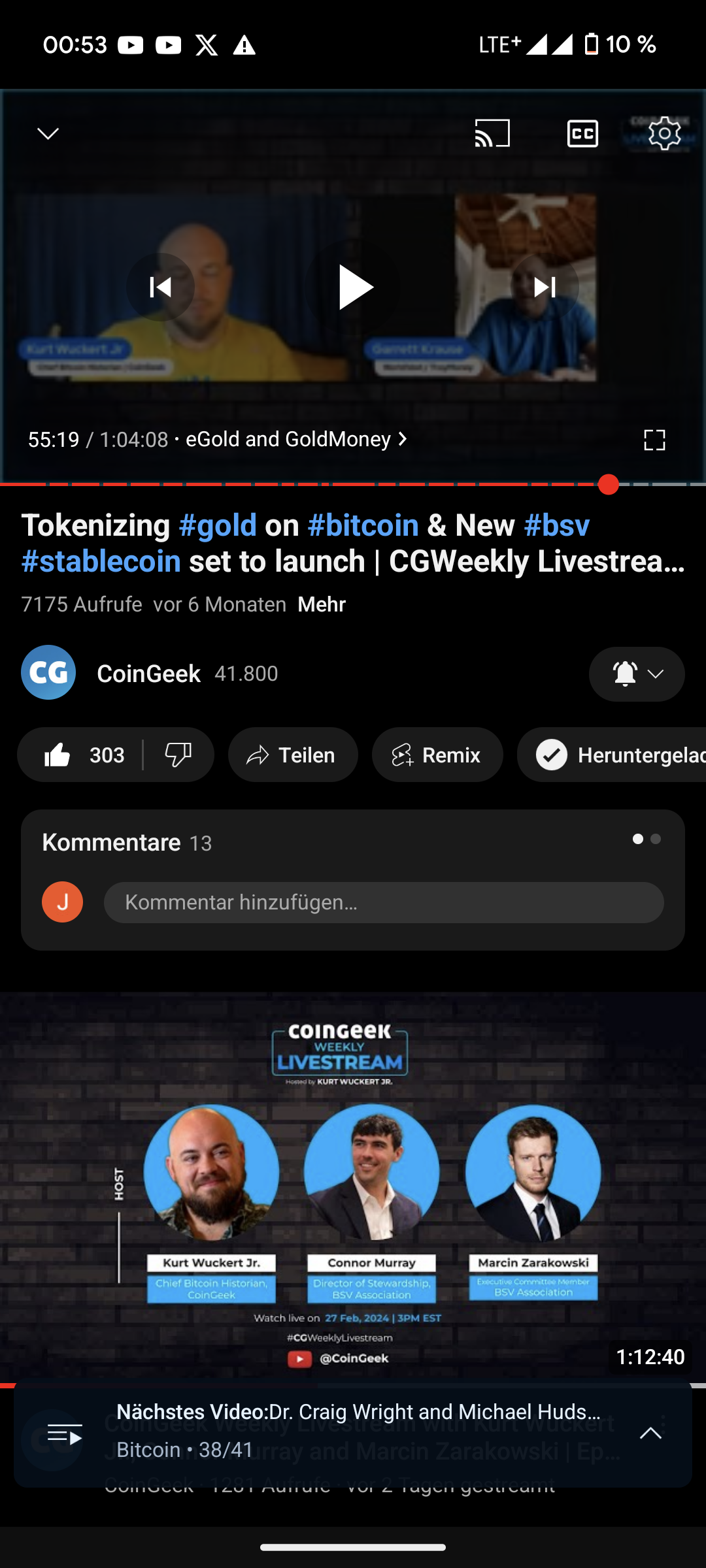Viewport: 706px width, 1568px height.
Task: Open video settings gear
Action: 664,133
